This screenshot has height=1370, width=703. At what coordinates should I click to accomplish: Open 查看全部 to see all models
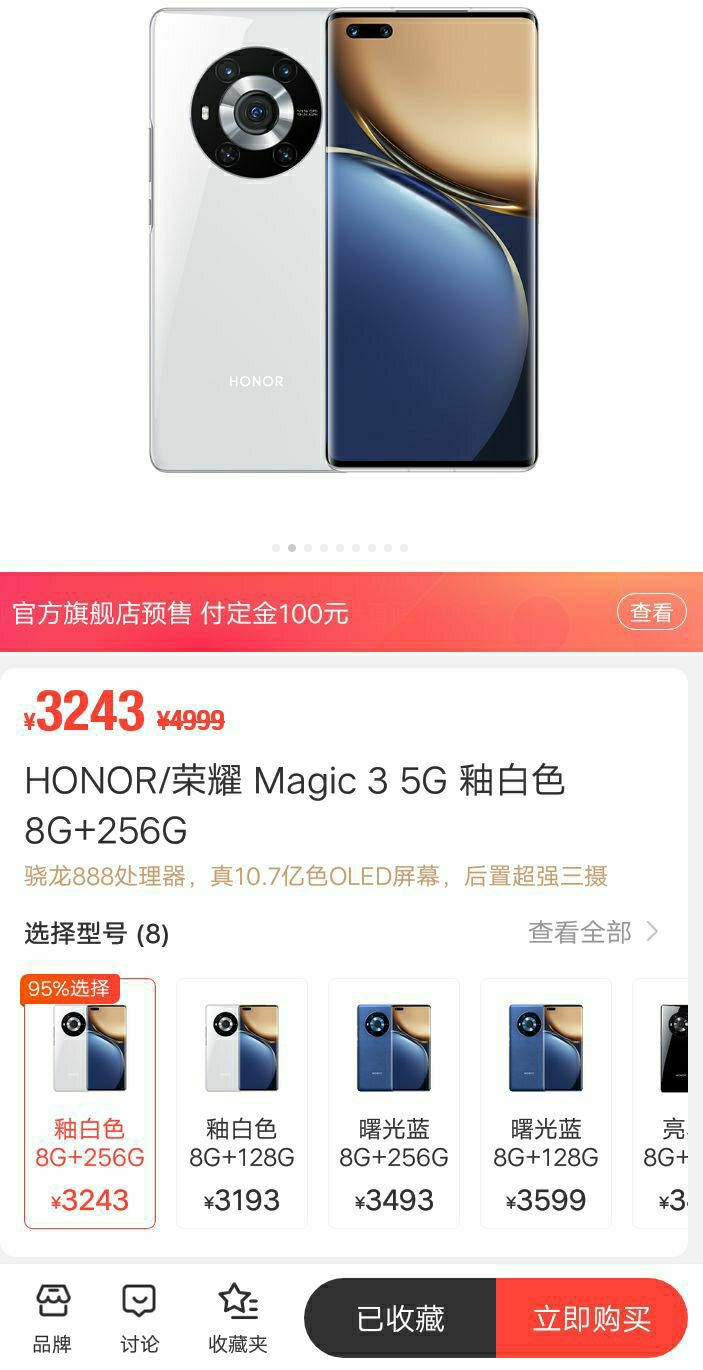pyautogui.click(x=594, y=932)
